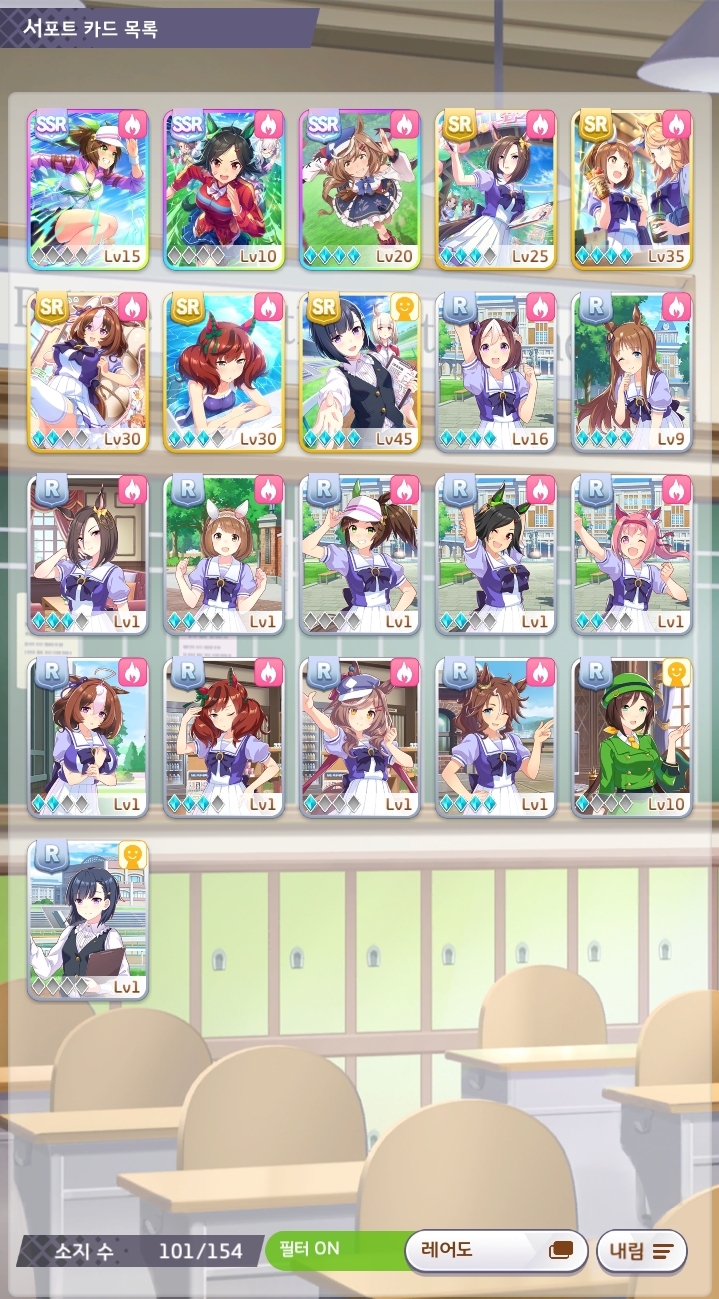
Task: Select the green-uniform R card at Lv10
Action: [632, 737]
